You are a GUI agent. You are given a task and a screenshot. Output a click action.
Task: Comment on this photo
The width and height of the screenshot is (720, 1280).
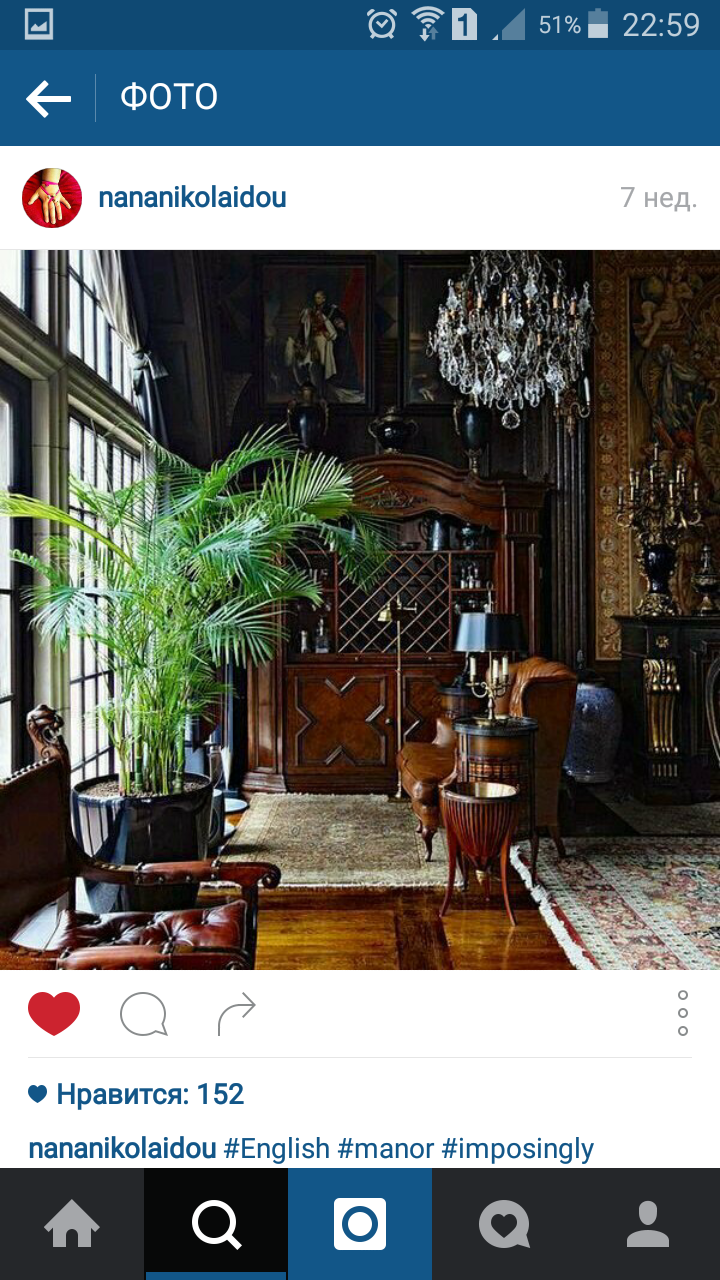click(x=143, y=1015)
